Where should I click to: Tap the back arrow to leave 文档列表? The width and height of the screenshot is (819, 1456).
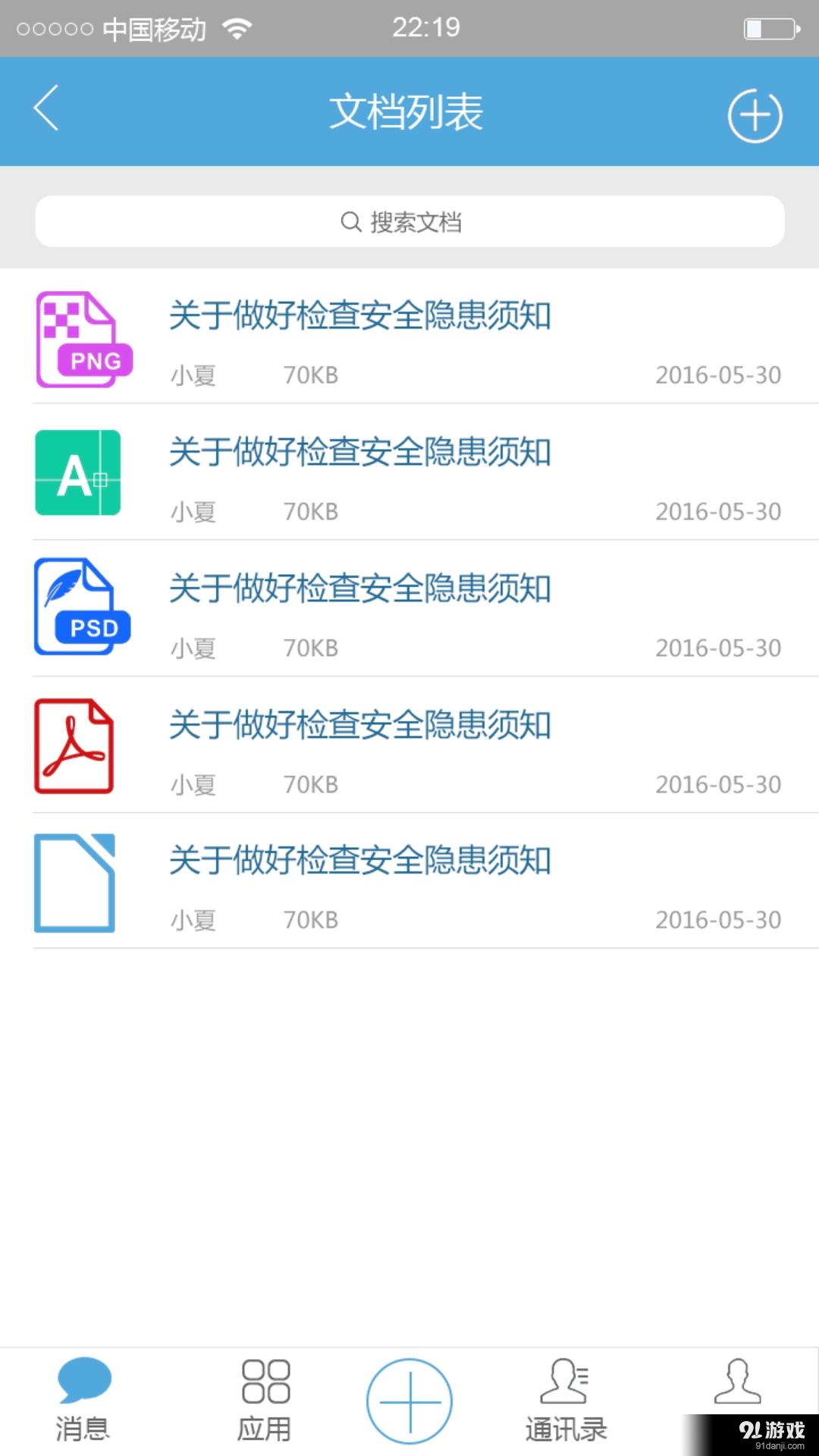(x=47, y=108)
